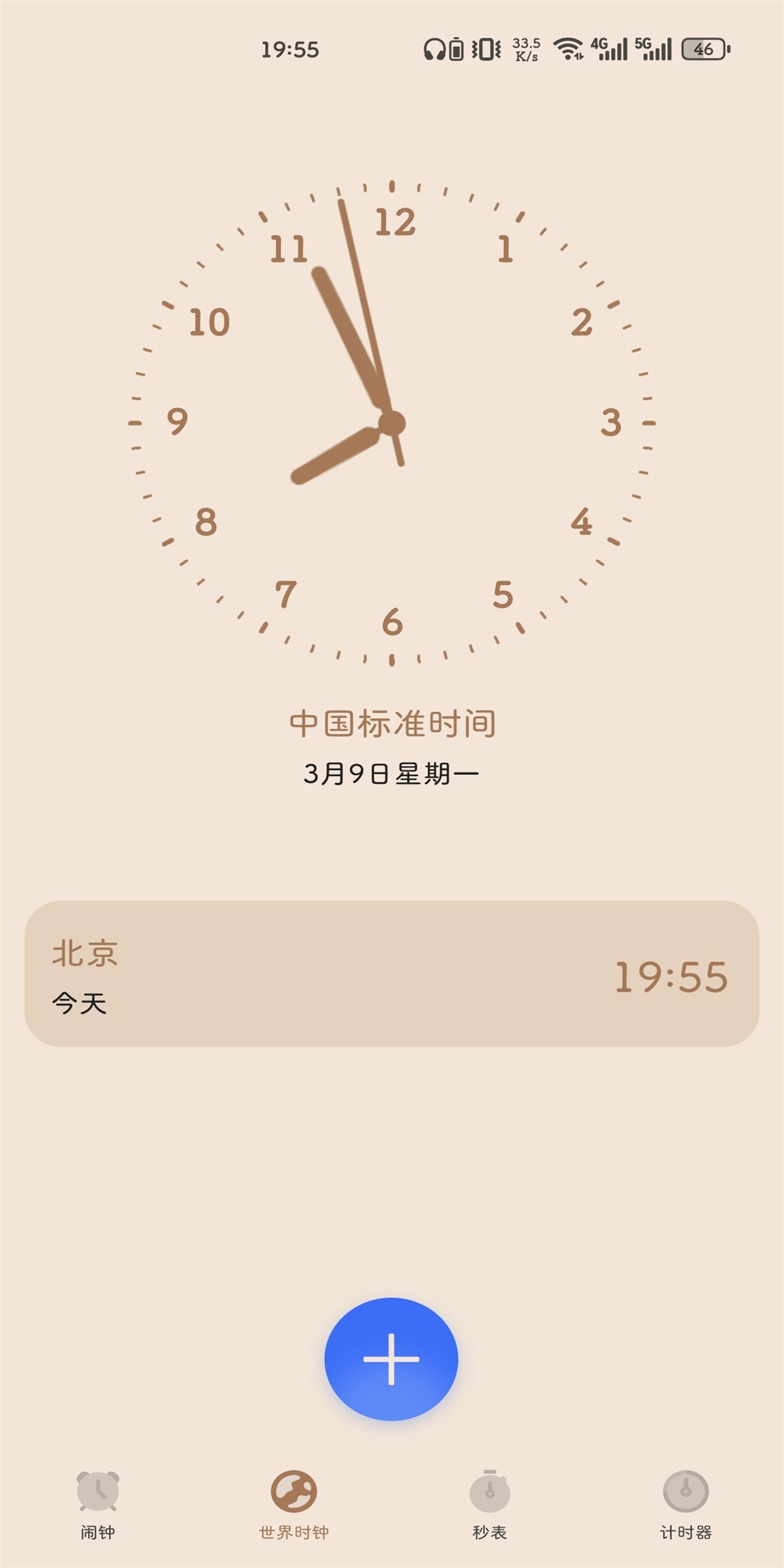Go to the 计时器 tab

(685, 1503)
